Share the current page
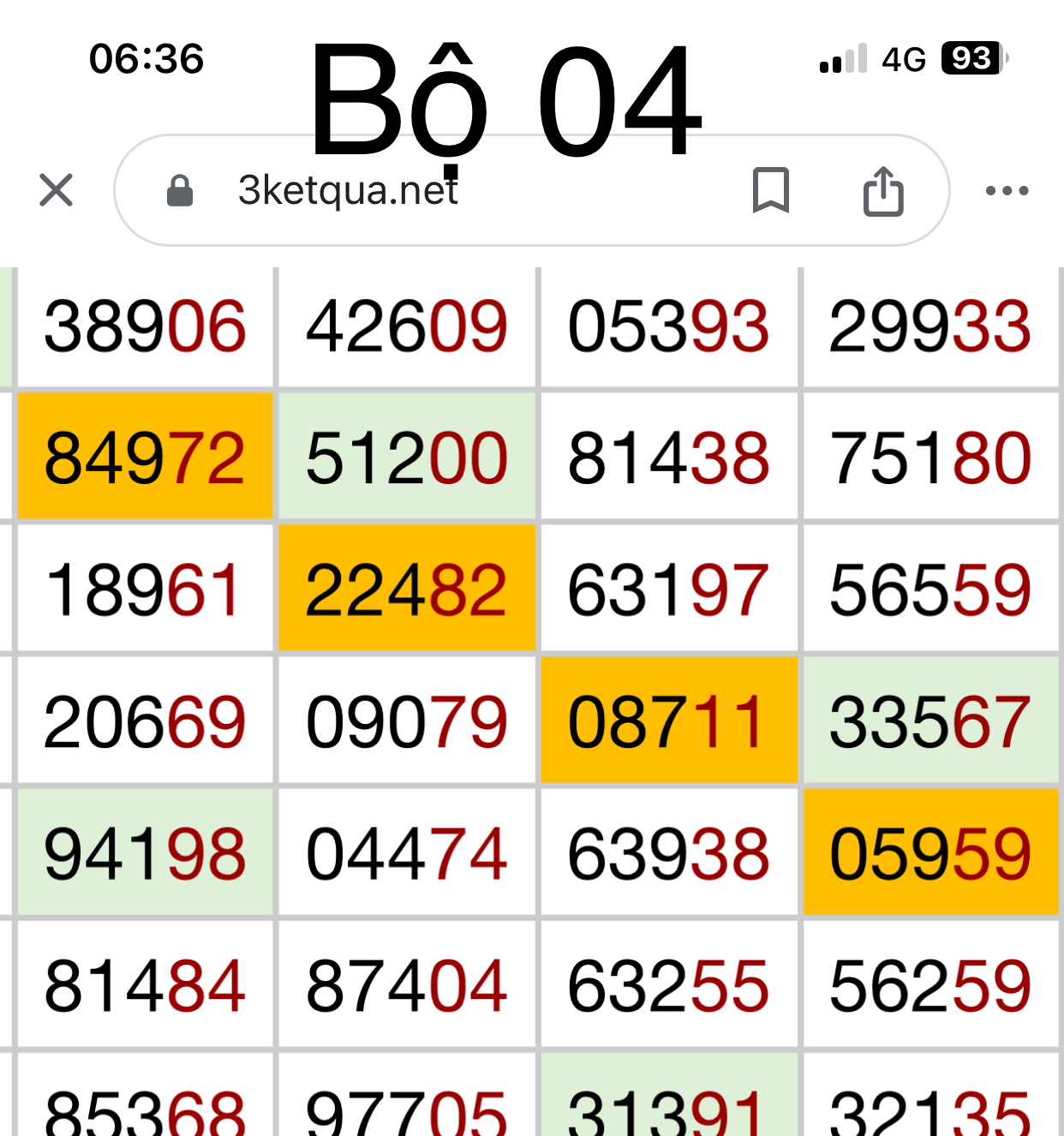The width and height of the screenshot is (1064, 1136). pos(883,190)
